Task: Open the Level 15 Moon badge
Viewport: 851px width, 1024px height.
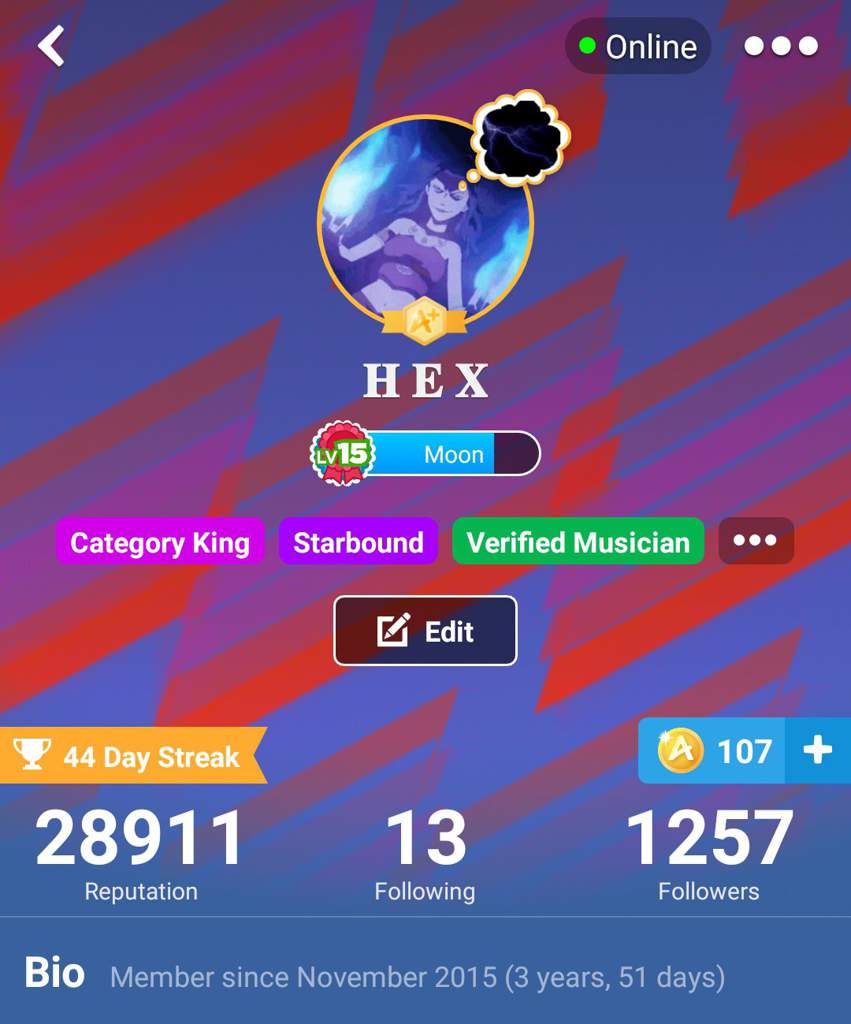Action: click(426, 454)
